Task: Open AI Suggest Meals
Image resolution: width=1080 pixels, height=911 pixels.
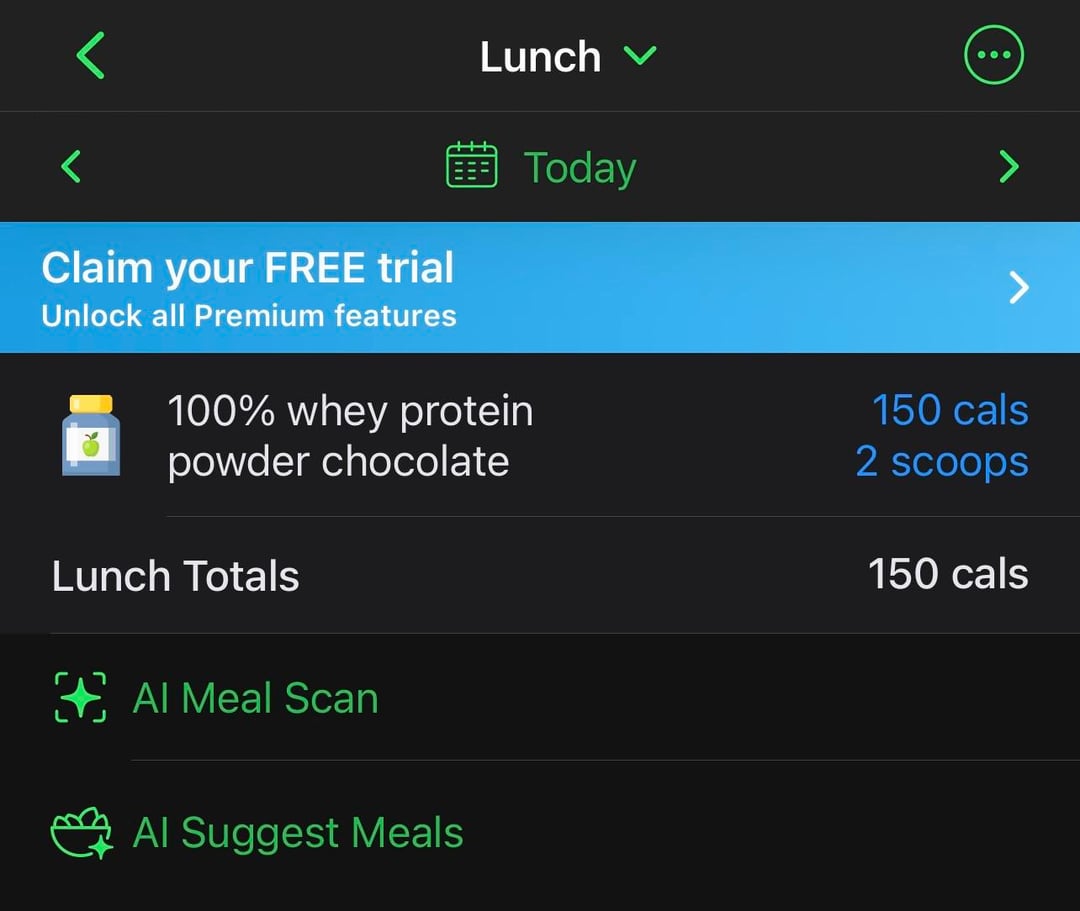Action: [x=297, y=832]
